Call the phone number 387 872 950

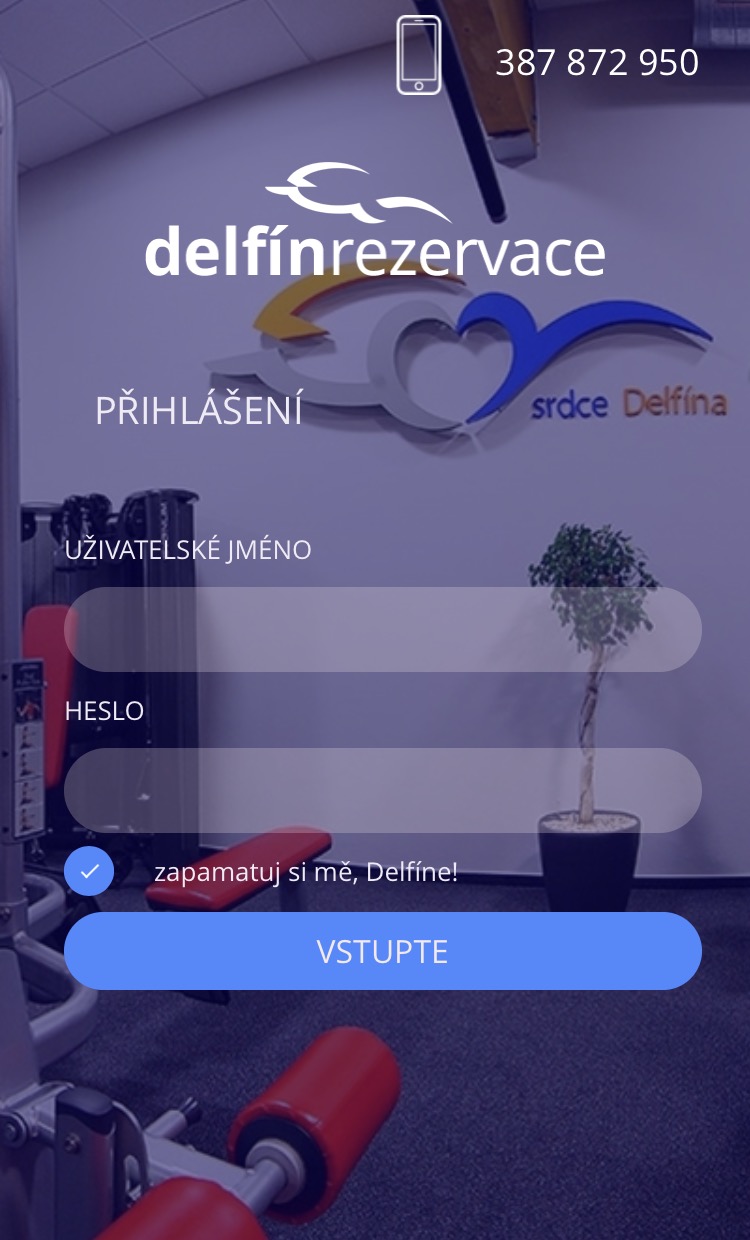pyautogui.click(x=597, y=62)
